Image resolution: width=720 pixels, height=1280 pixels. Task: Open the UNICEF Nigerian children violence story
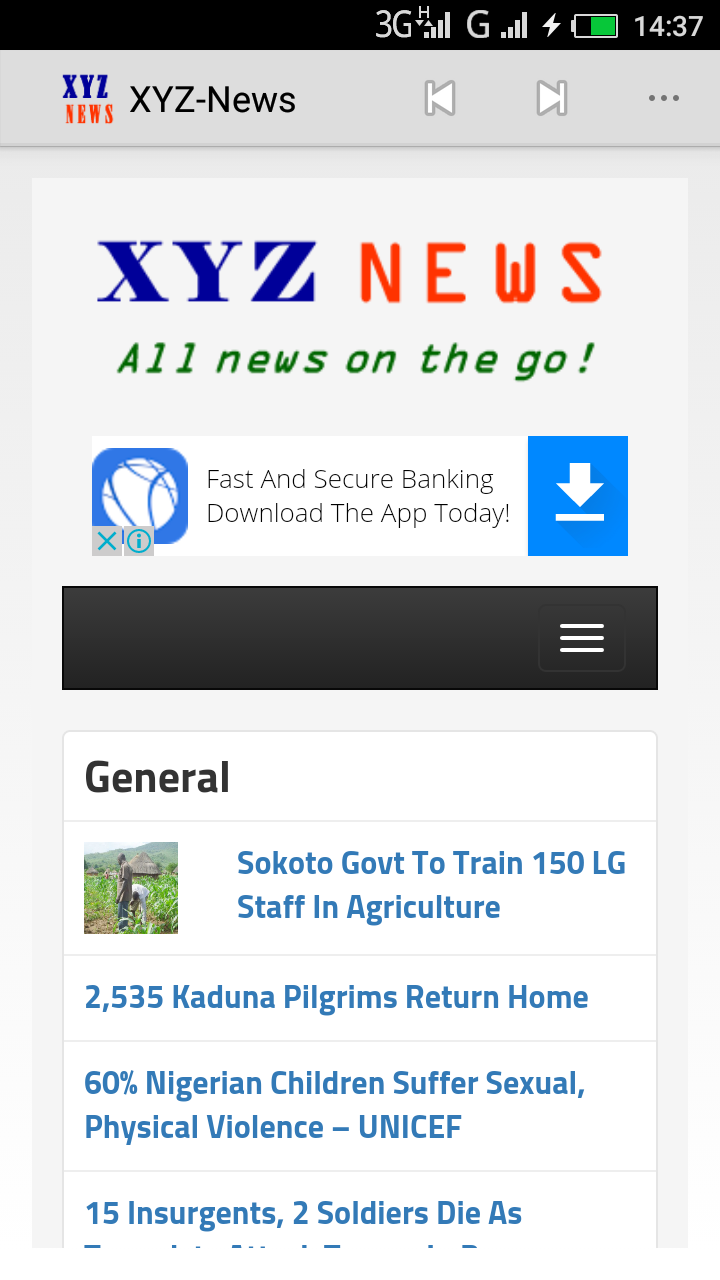(334, 1105)
